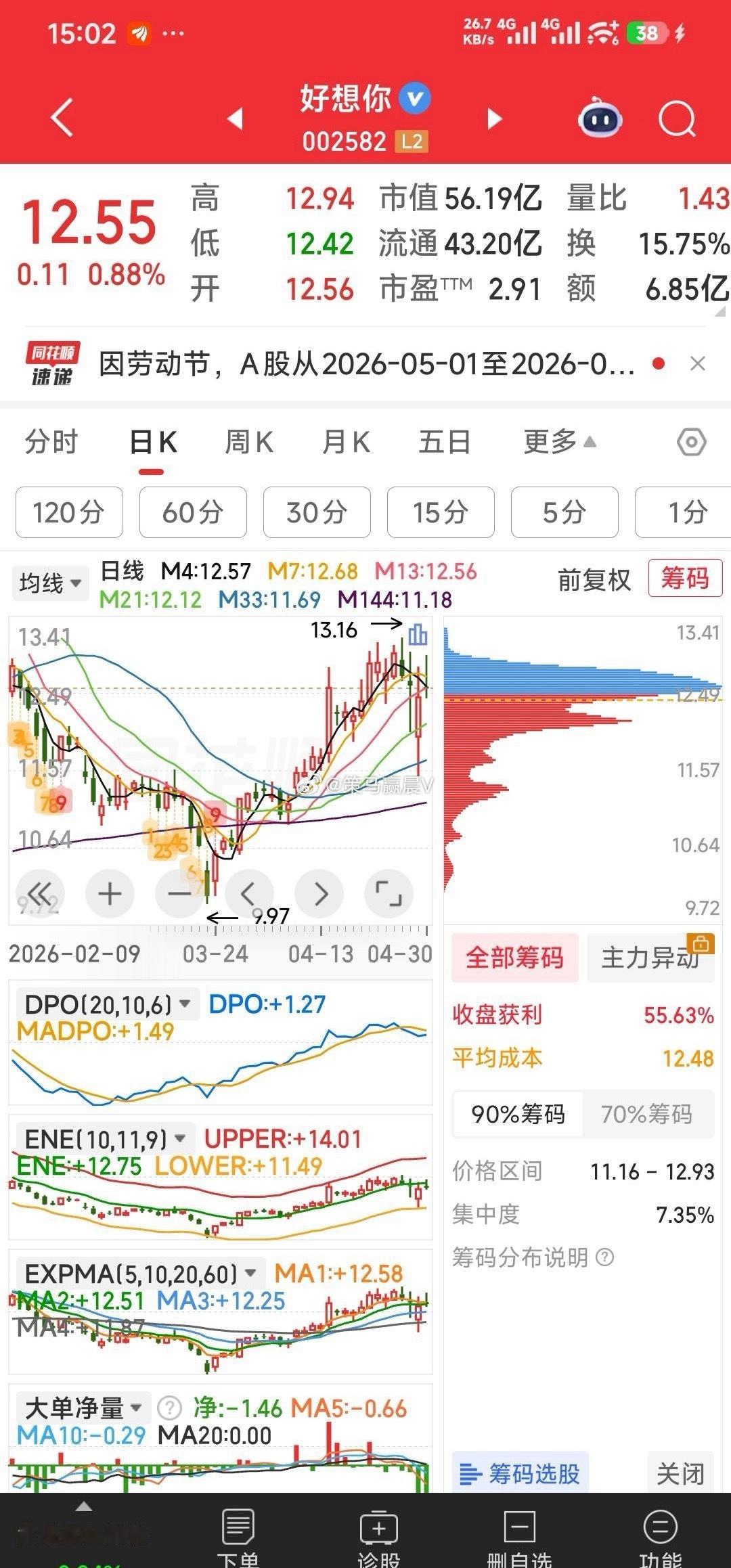Viewport: 731px width, 1568px height.
Task: Switch to the 分时 chart tab
Action: tap(51, 443)
